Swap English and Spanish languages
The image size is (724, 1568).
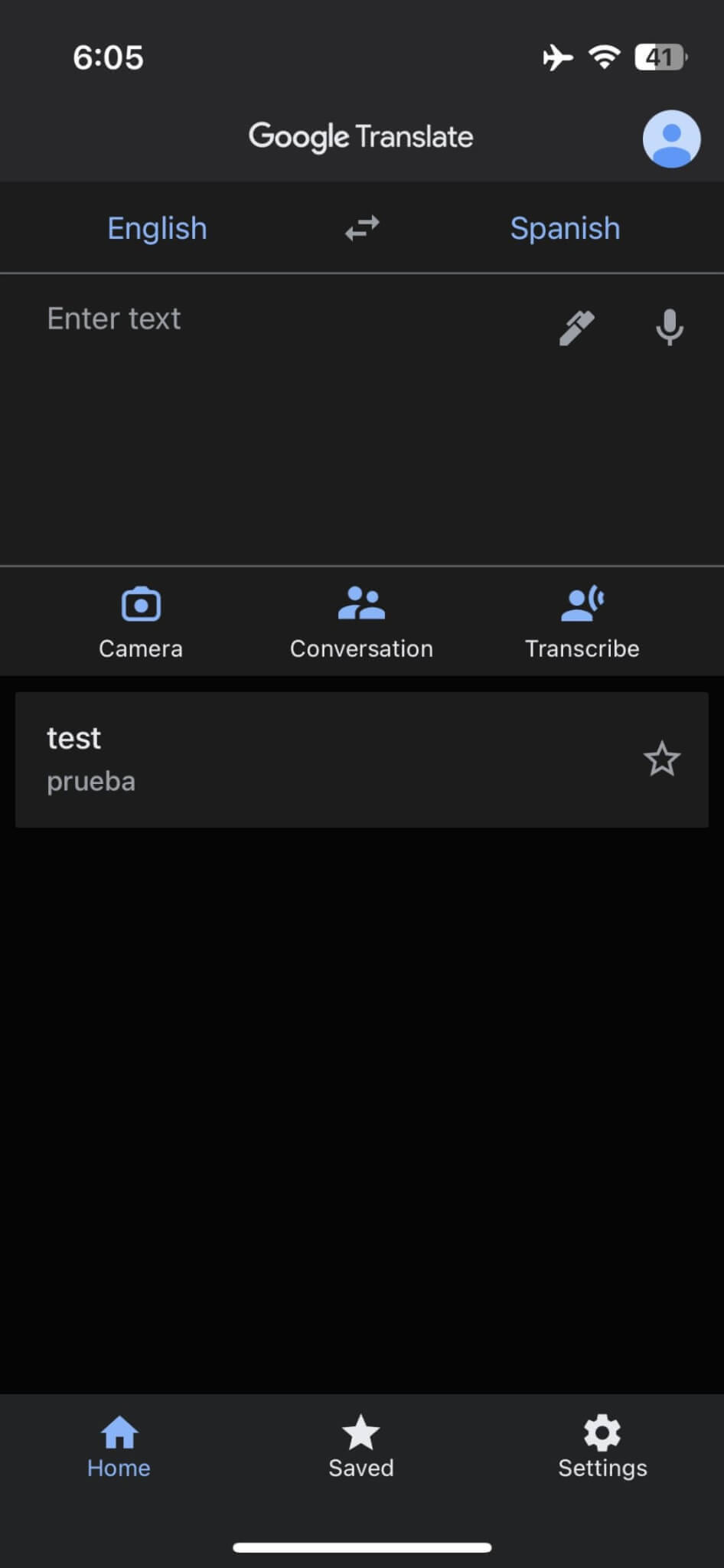click(362, 228)
